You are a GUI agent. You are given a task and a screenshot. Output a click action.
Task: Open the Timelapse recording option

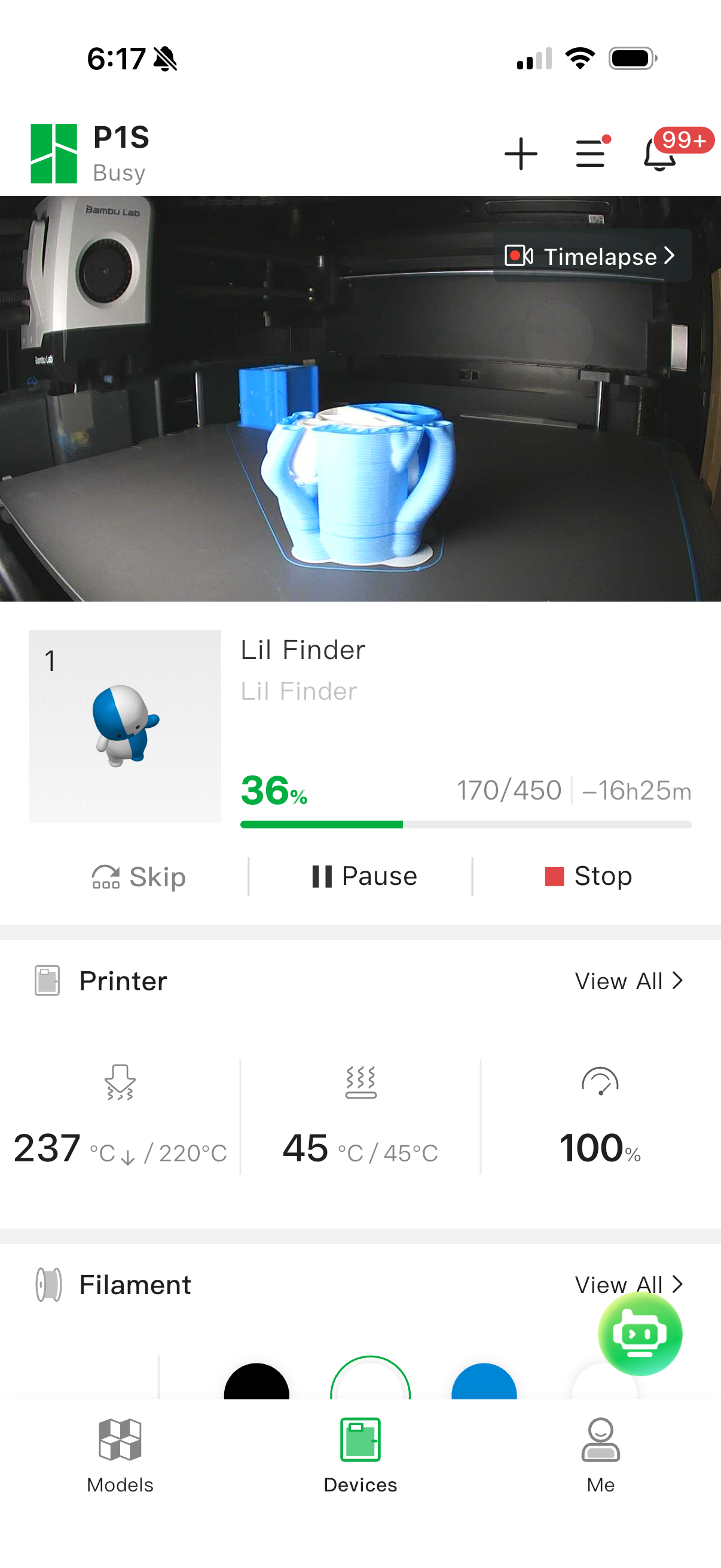tap(591, 257)
